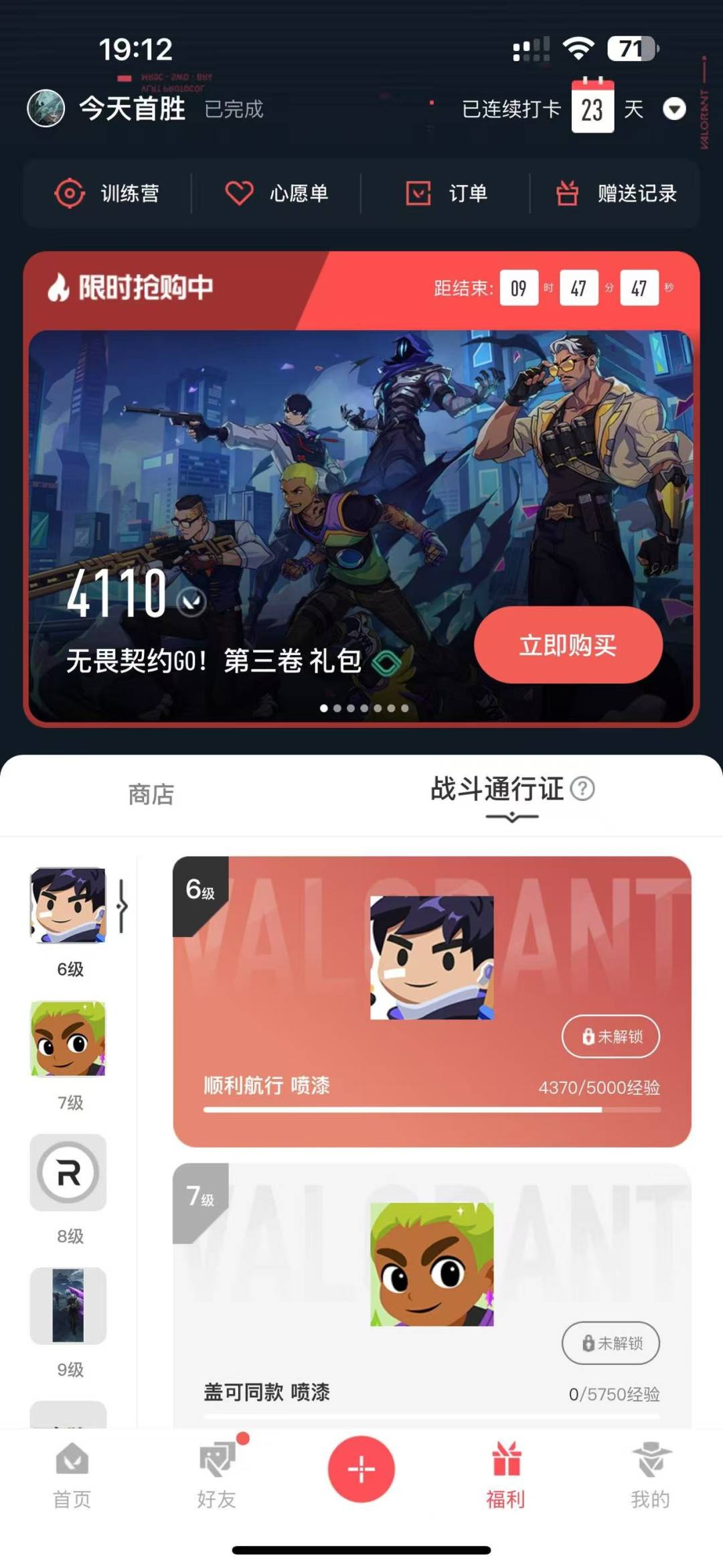Open 赠送记录 gift records
Image resolution: width=723 pixels, height=1568 pixels.
point(616,194)
